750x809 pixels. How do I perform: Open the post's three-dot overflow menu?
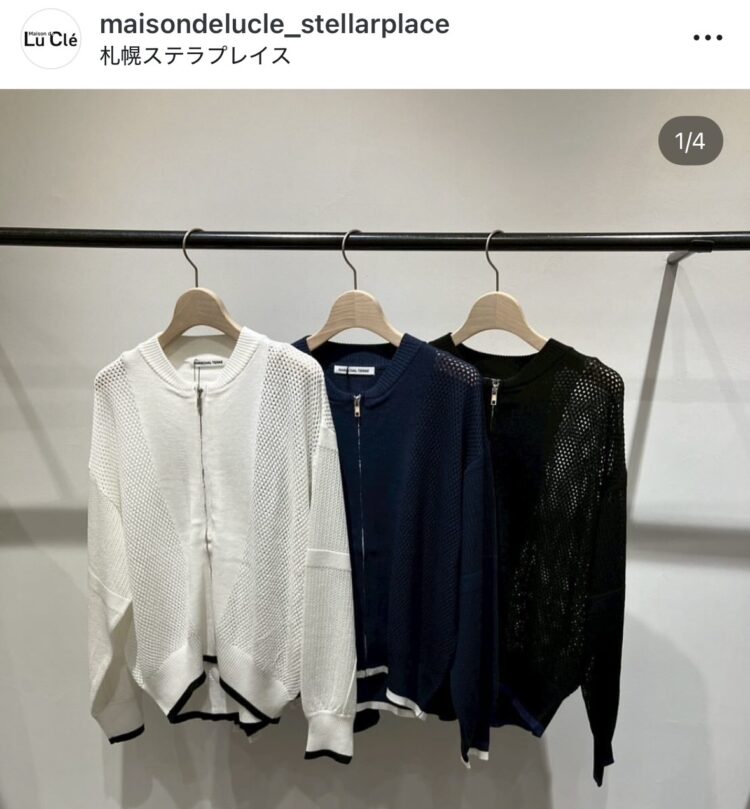(x=707, y=38)
